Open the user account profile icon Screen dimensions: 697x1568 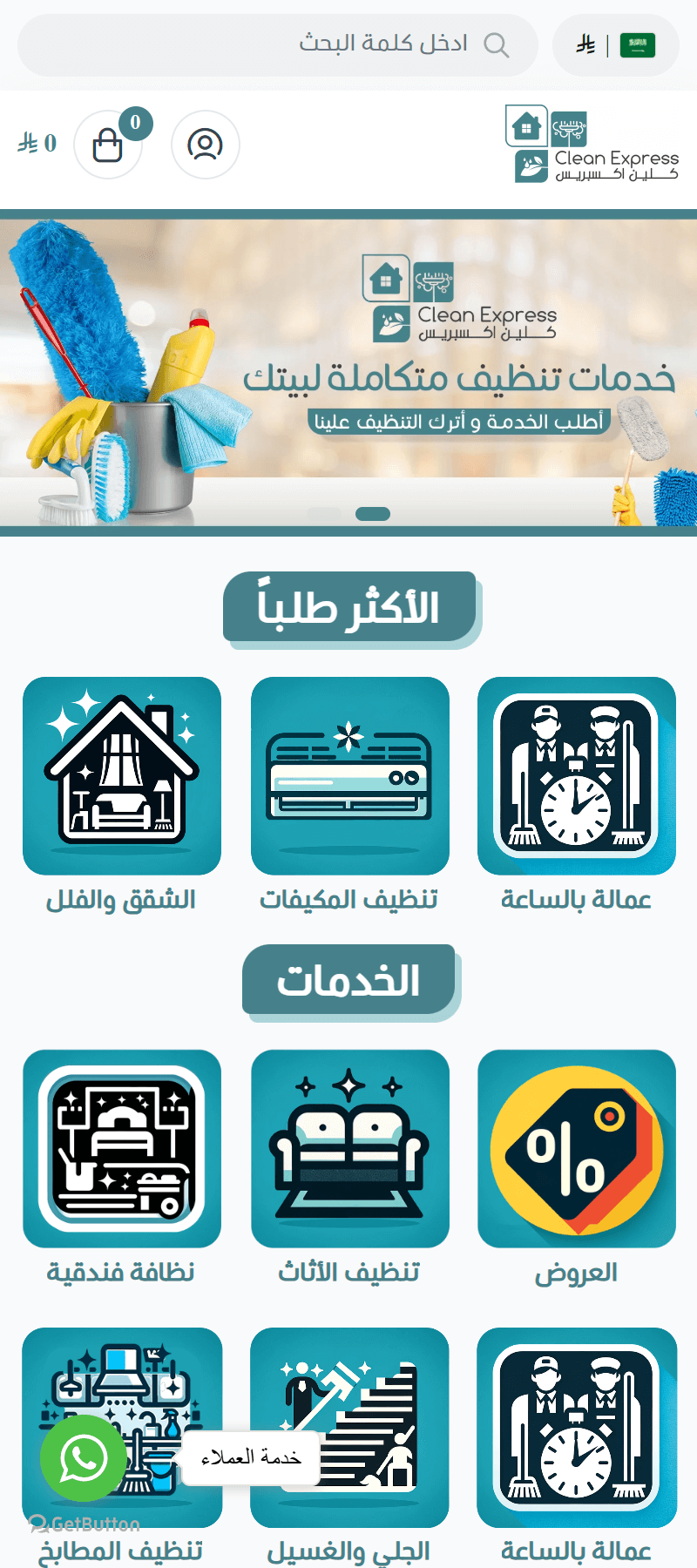[x=205, y=145]
